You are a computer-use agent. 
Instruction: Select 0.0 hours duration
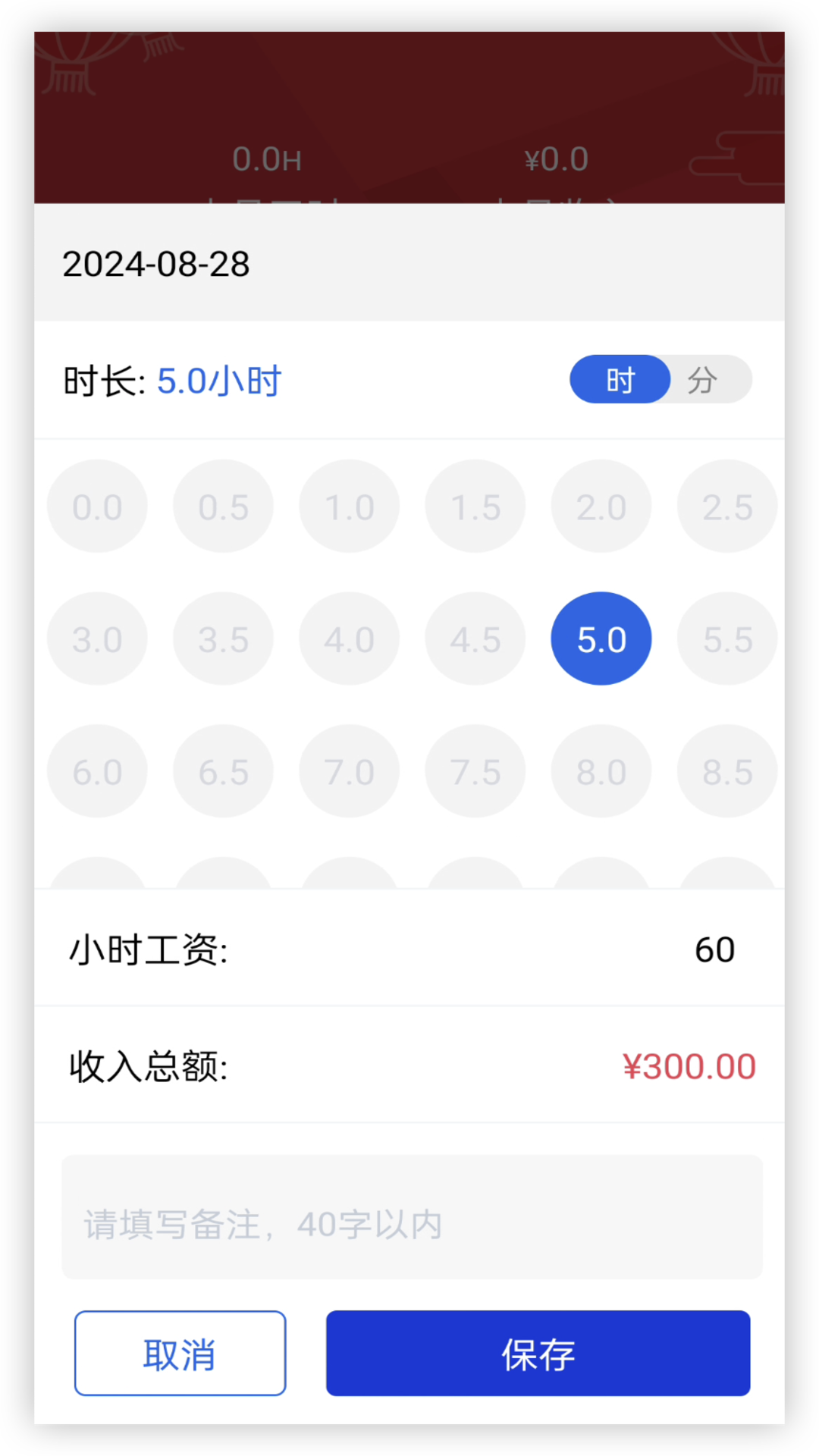[96, 506]
